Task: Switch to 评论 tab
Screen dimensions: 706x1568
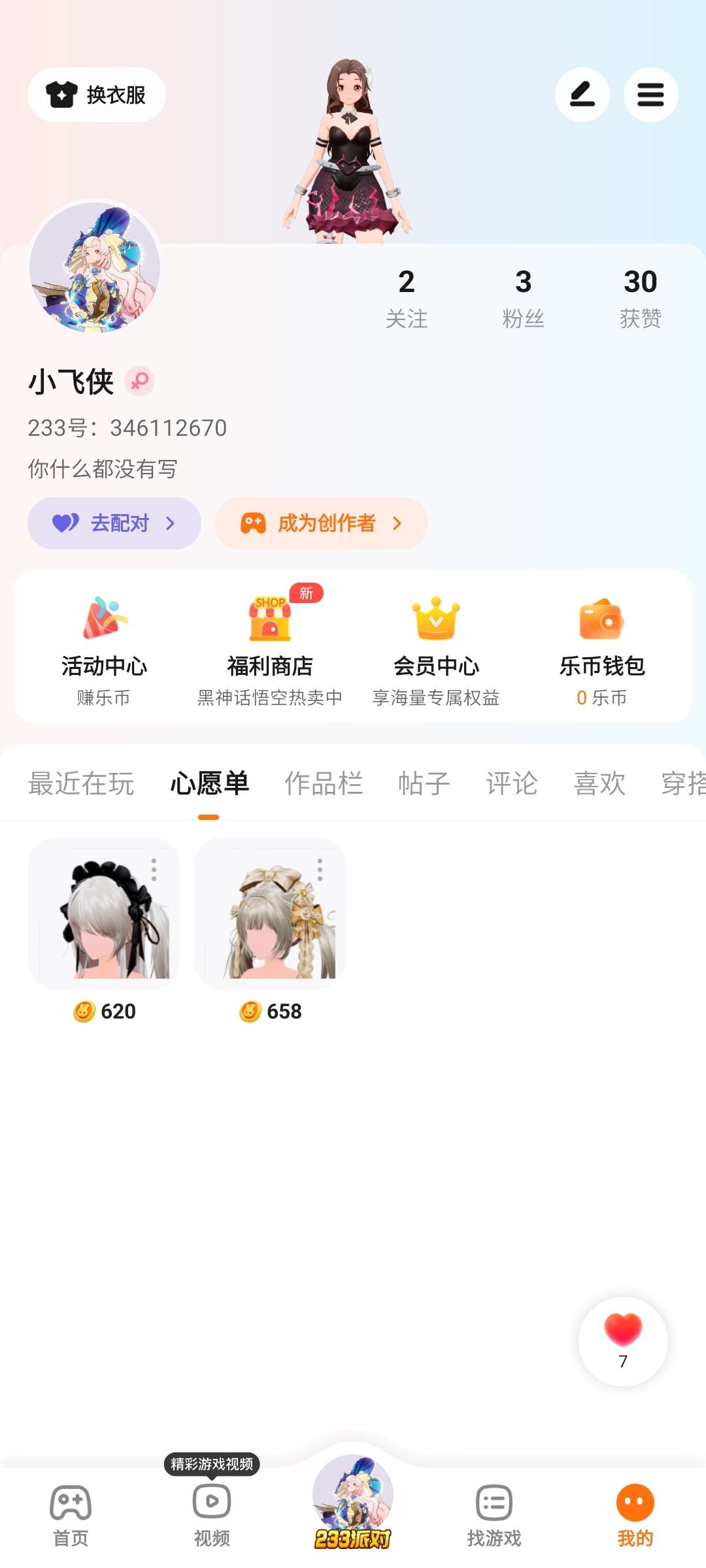Action: tap(512, 783)
